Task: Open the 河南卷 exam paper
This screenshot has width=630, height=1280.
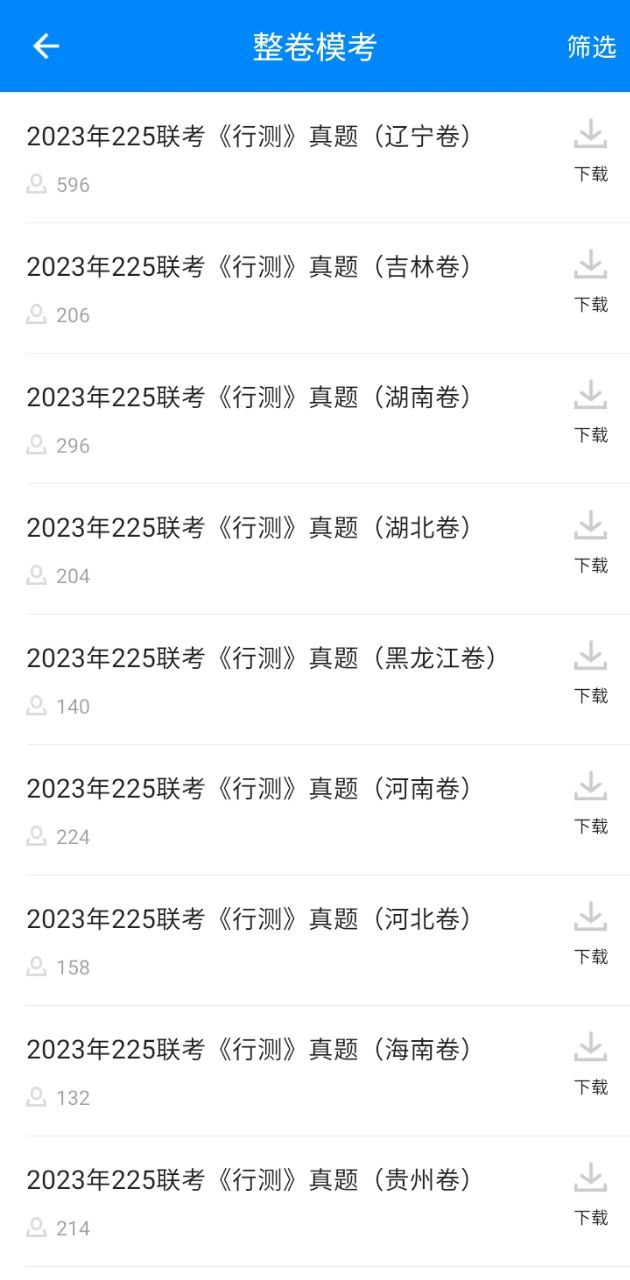Action: coord(248,789)
